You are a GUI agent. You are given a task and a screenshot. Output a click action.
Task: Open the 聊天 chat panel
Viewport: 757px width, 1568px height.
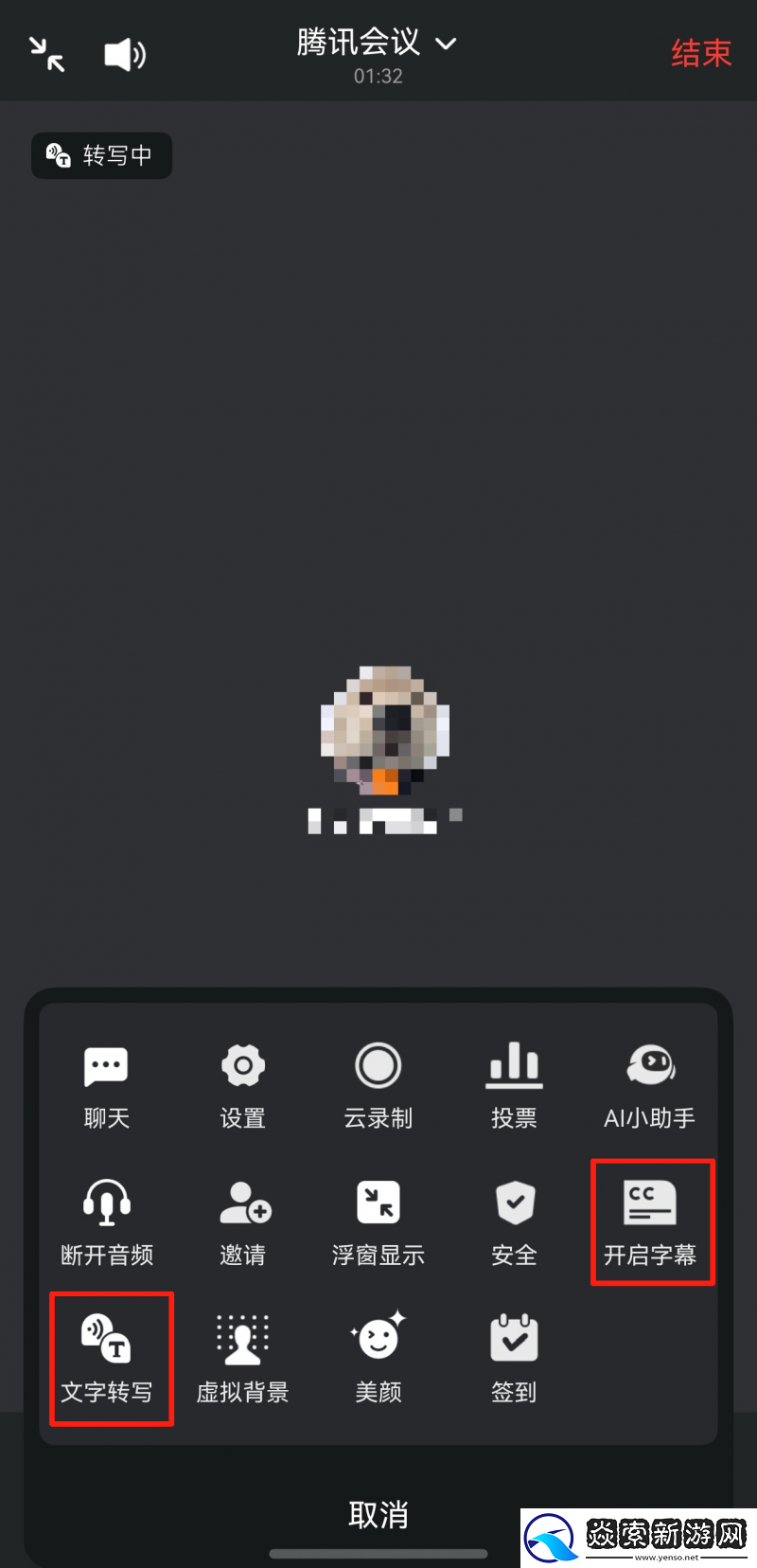tap(106, 1084)
